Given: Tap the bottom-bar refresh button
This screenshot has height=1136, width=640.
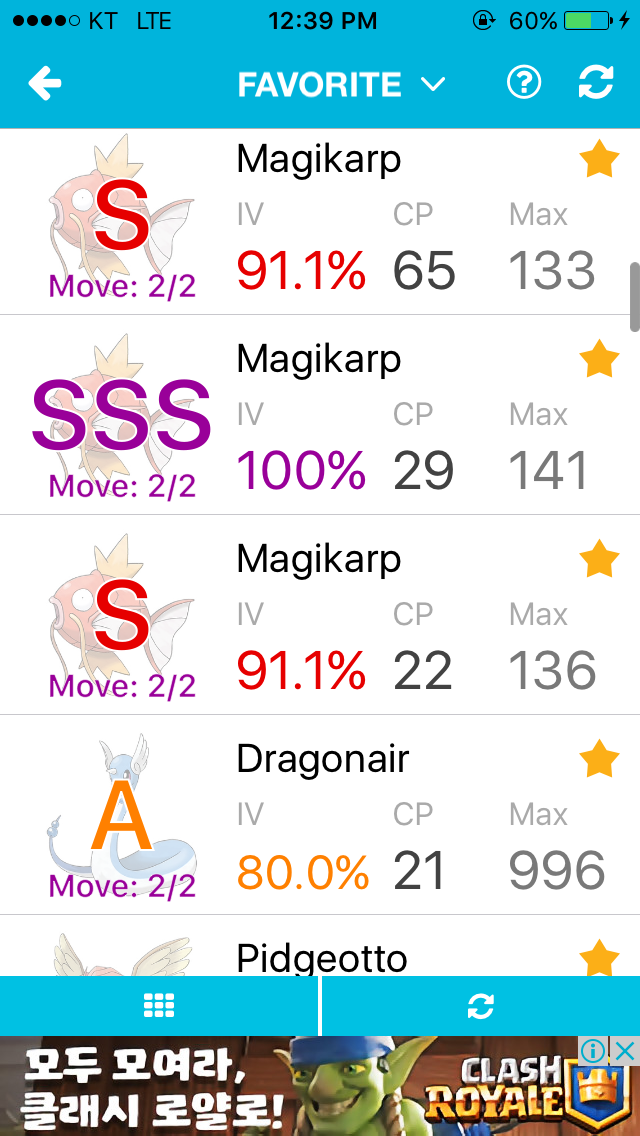Looking at the screenshot, I should click(x=481, y=1006).
